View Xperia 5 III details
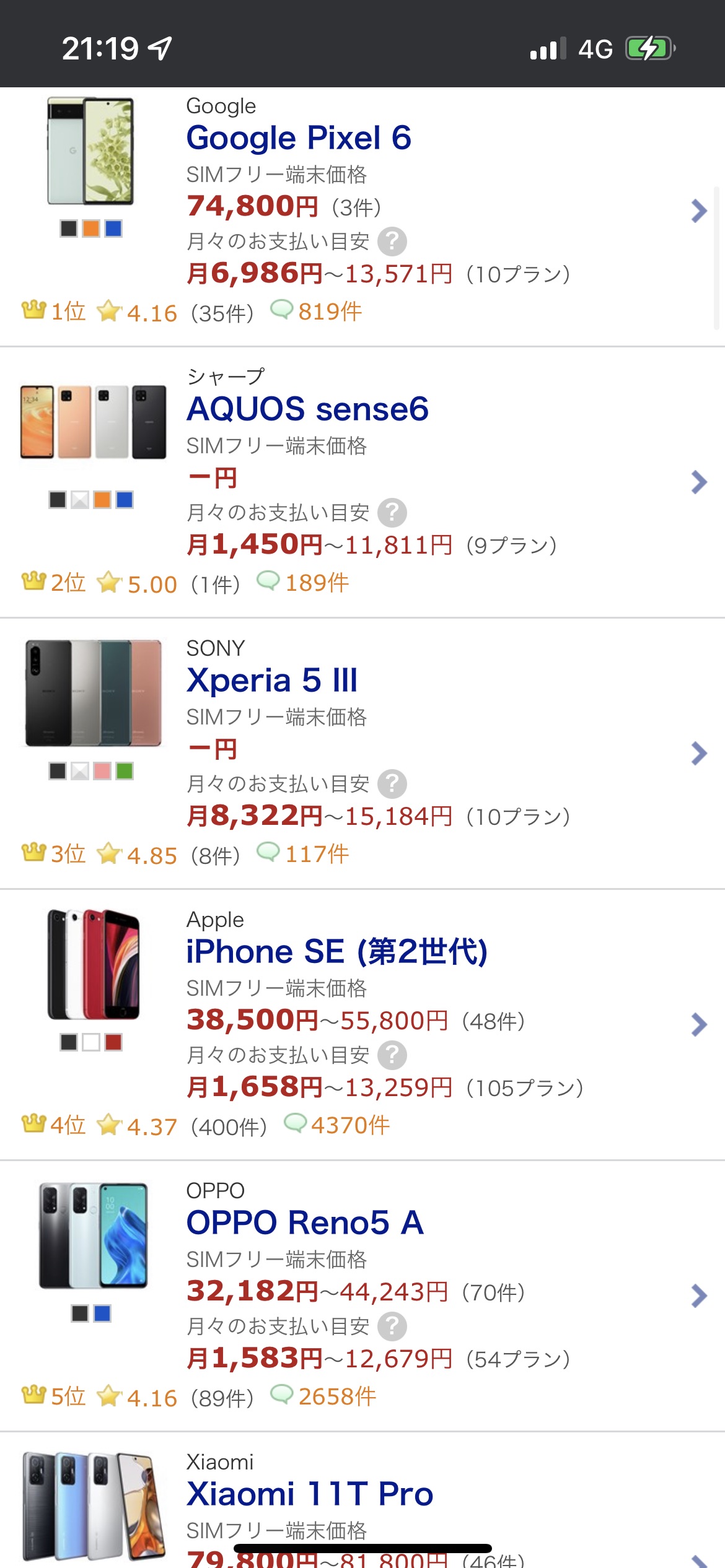Viewport: 725px width, 1568px height. pyautogui.click(x=272, y=680)
